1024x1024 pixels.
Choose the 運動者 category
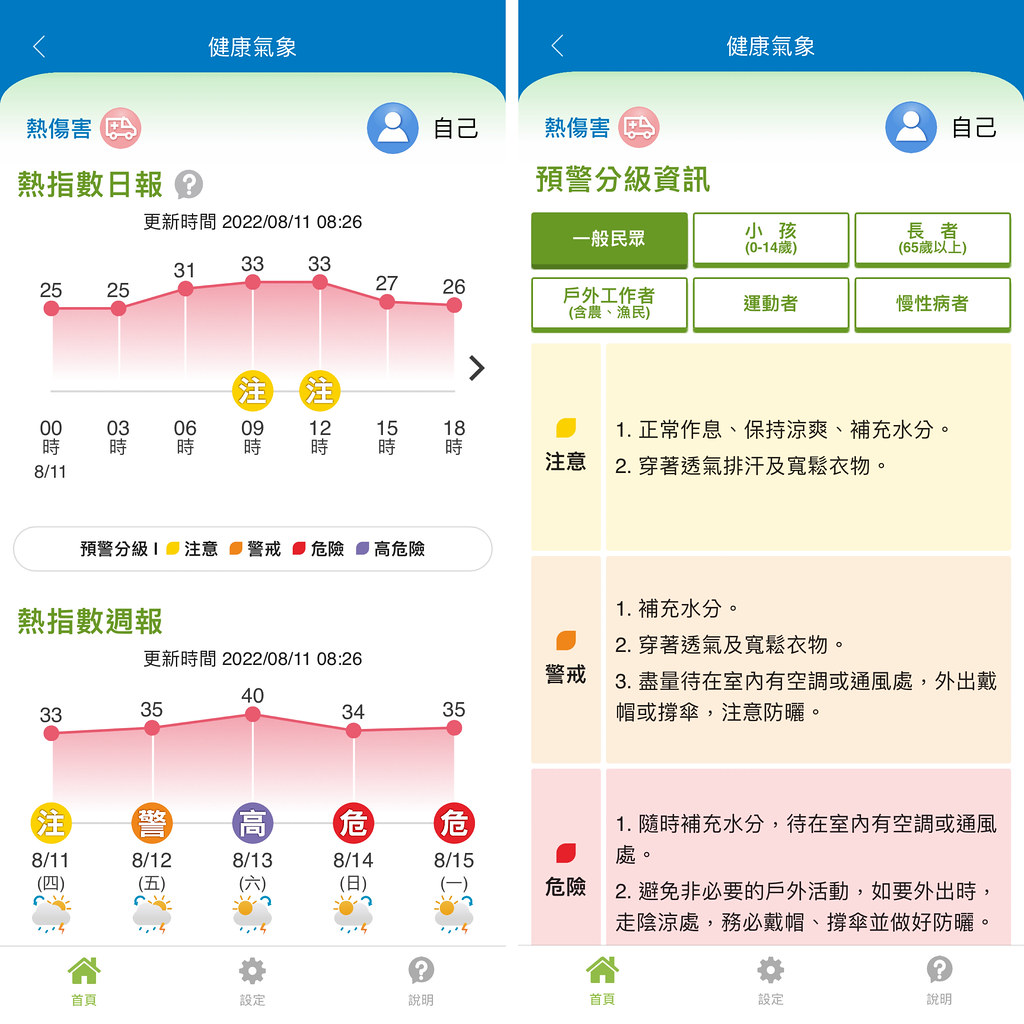pyautogui.click(x=771, y=304)
